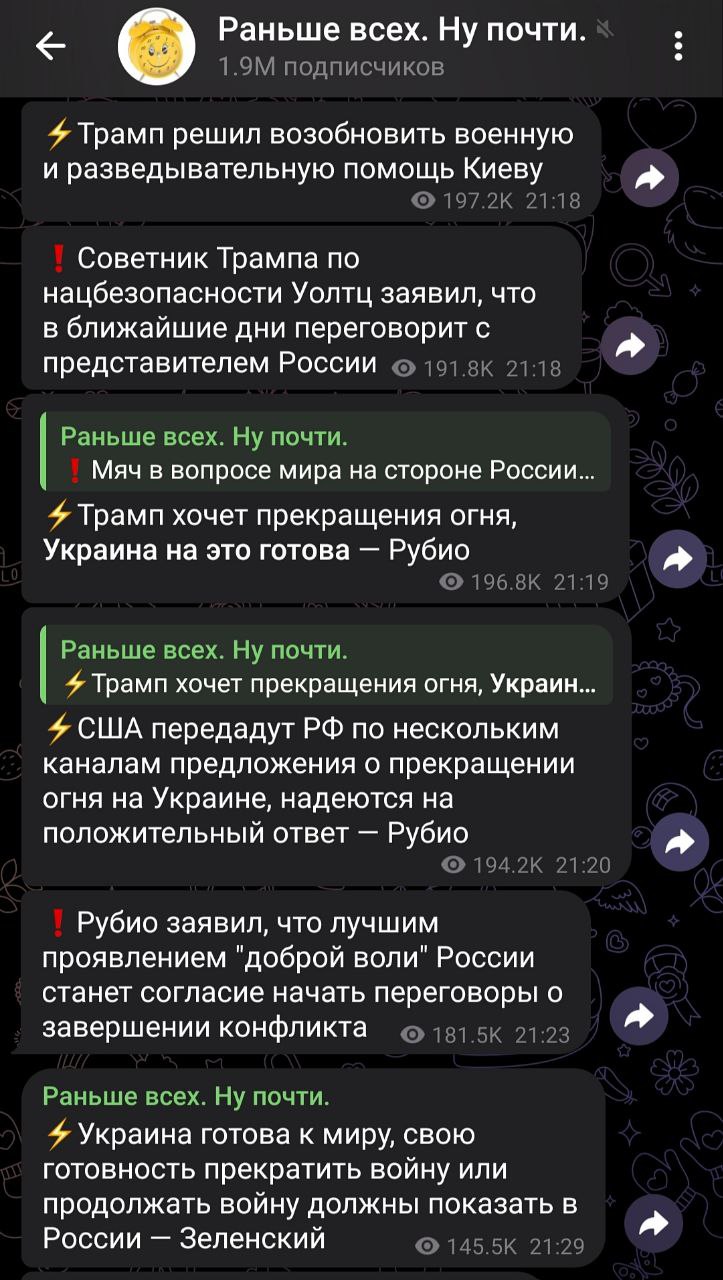
Task: Forward the post about США передадут РФ предложения
Action: [x=679, y=843]
